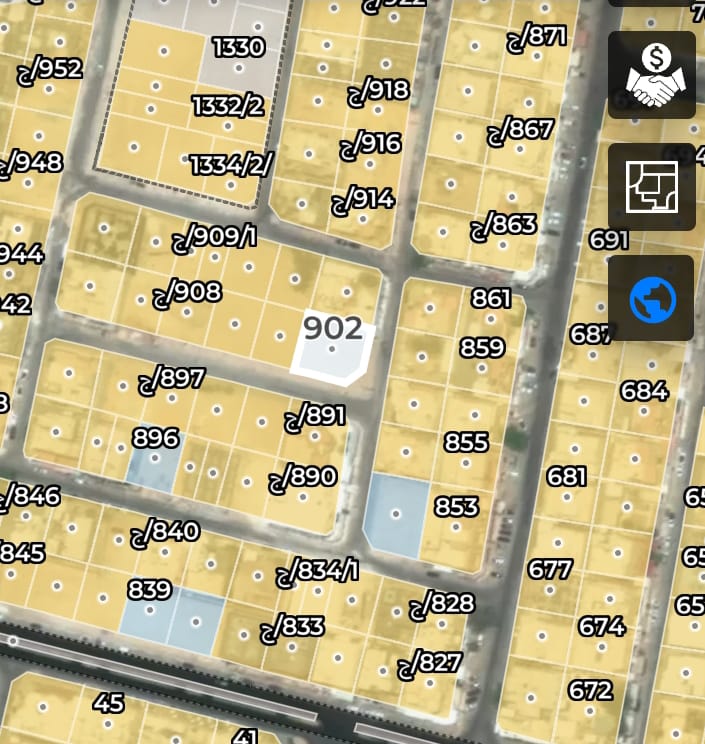Viewport: 705px width, 744px height.
Task: Select the parcel labeled 855
Action: [466, 442]
